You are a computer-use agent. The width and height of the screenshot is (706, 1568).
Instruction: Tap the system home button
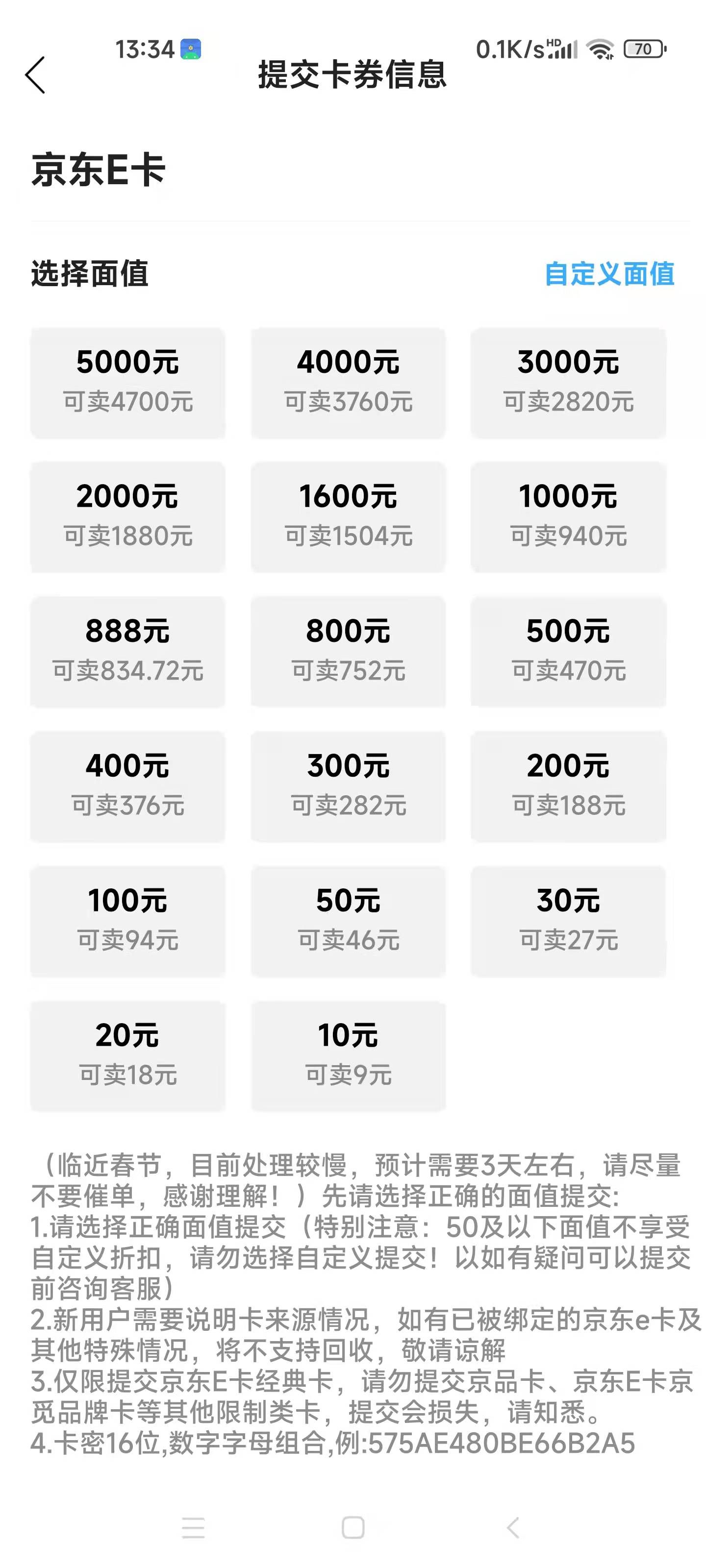tap(353, 1527)
